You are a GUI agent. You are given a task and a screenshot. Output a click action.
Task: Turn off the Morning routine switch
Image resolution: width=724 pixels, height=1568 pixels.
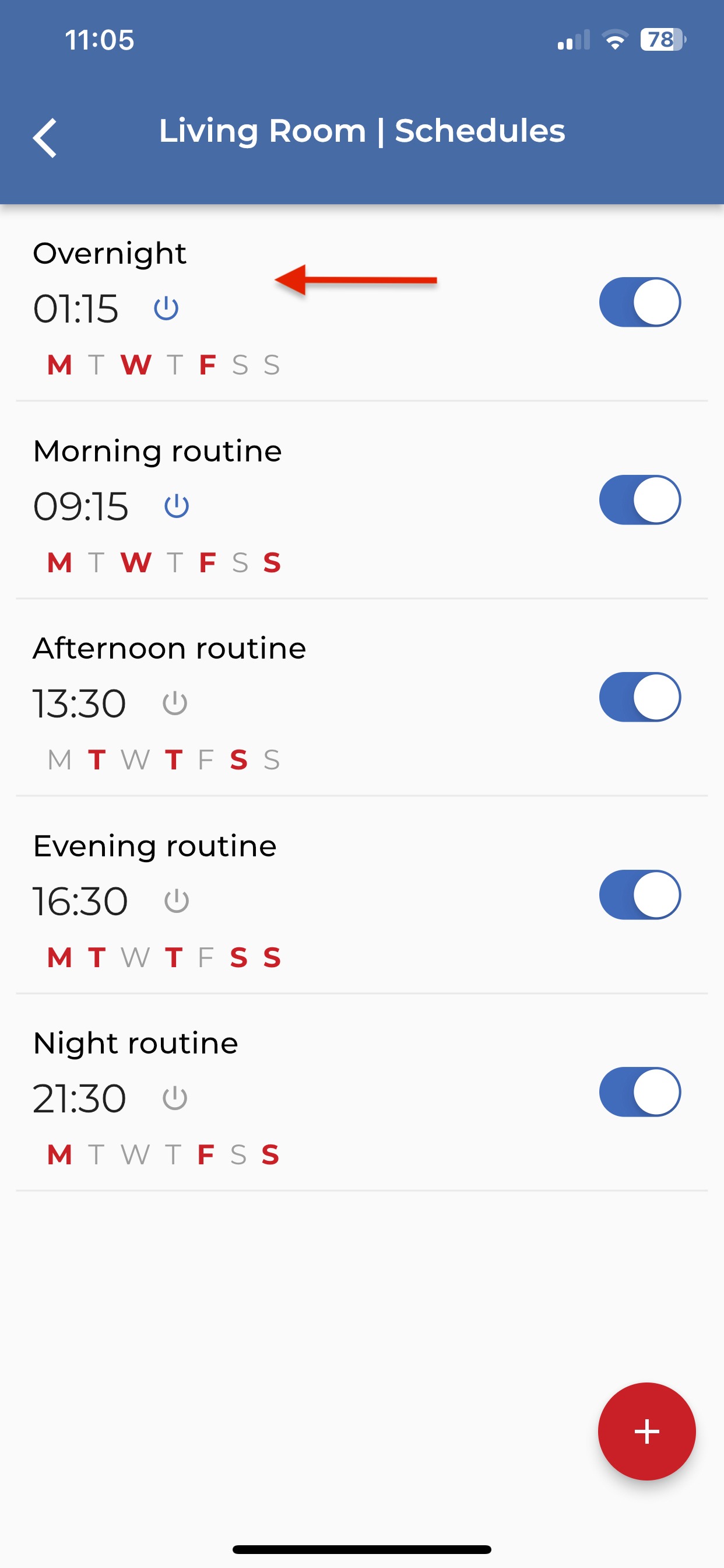pos(639,500)
